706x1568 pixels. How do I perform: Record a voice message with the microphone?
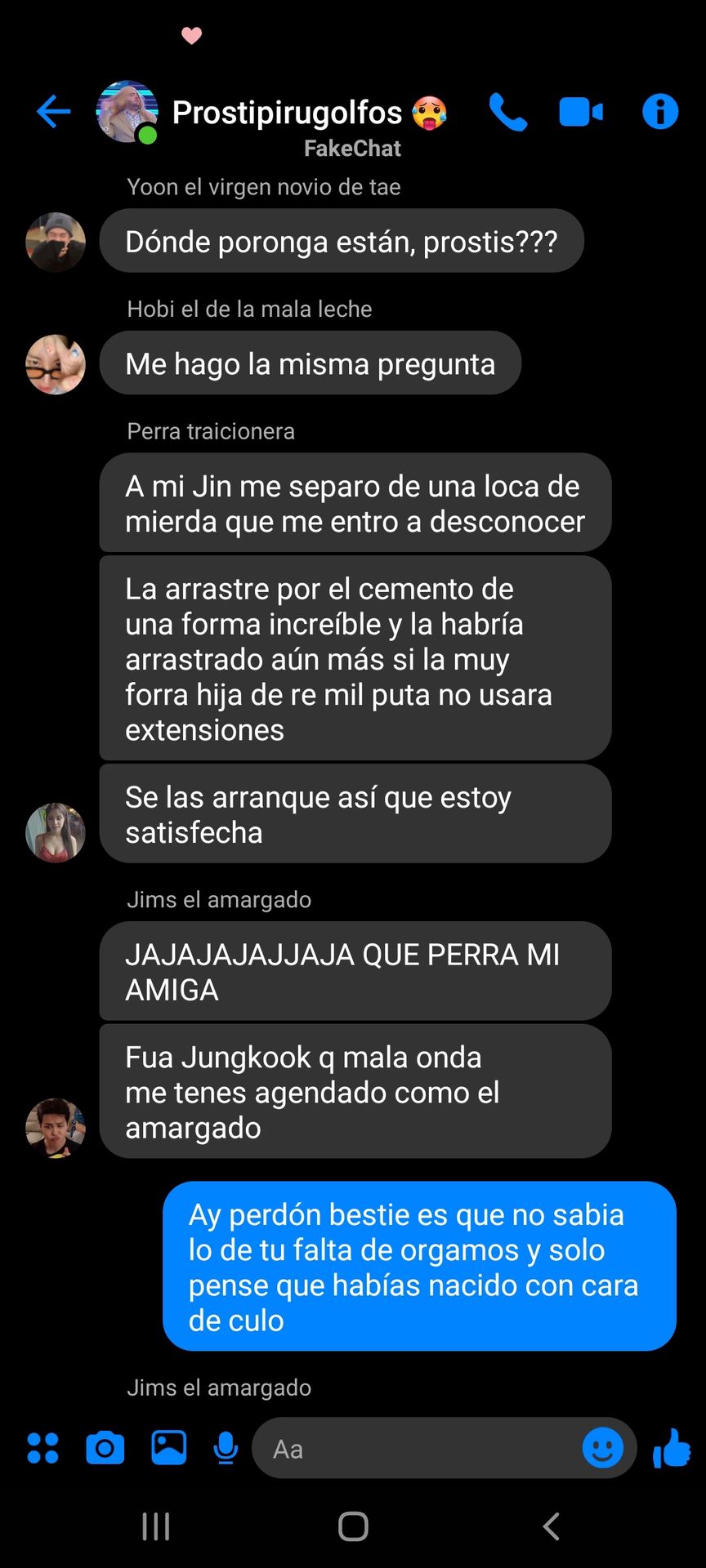click(x=226, y=1448)
